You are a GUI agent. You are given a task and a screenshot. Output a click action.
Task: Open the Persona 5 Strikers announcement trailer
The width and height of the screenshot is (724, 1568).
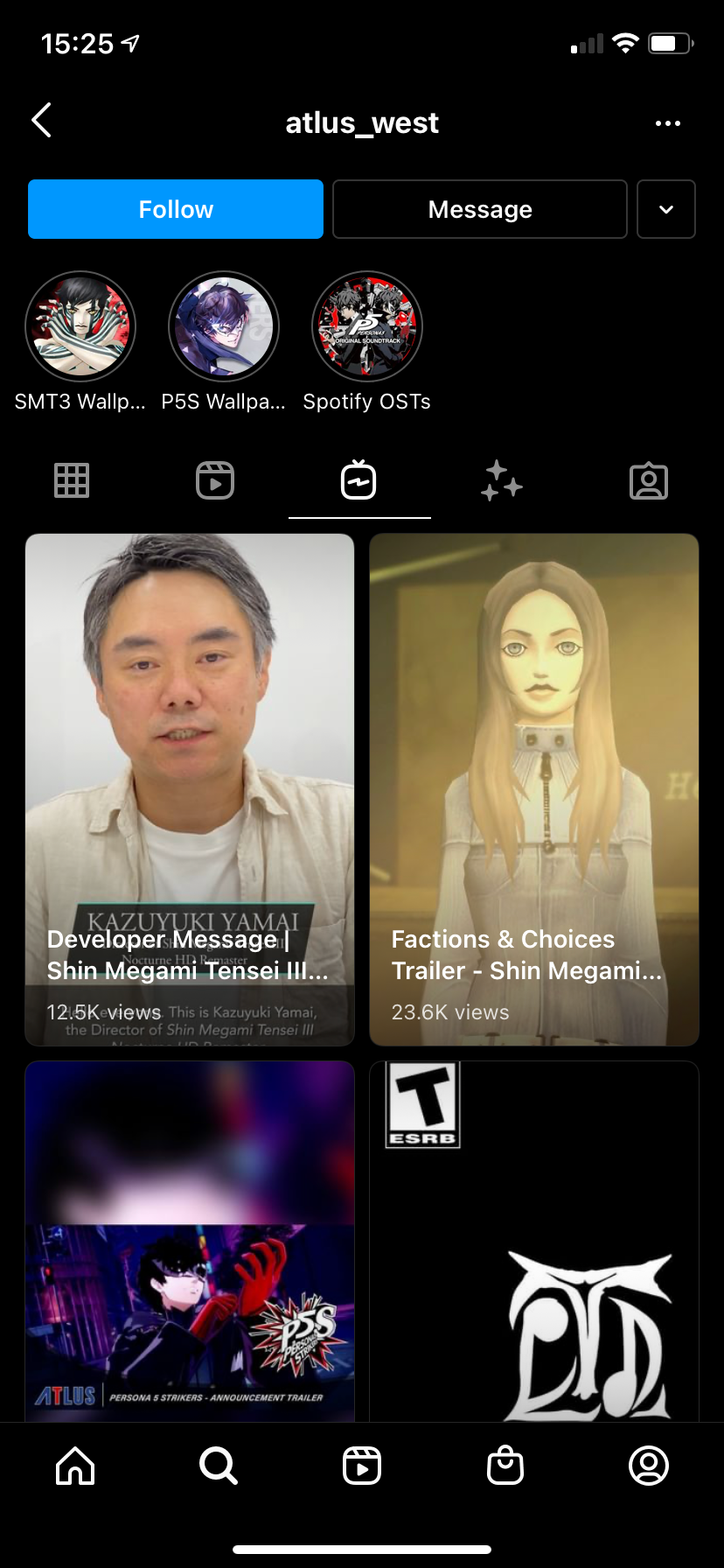tap(190, 1241)
